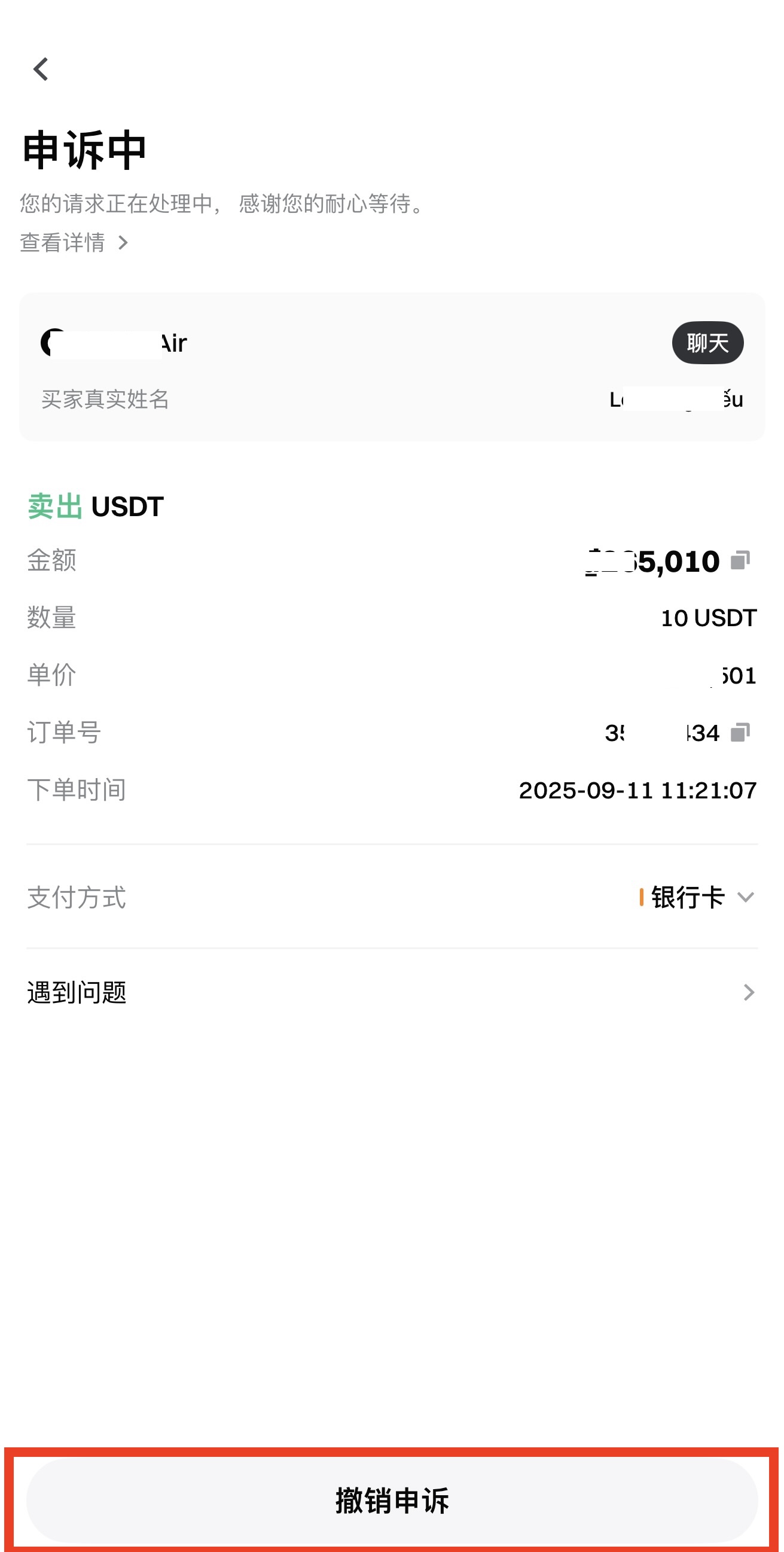Tap 撤销申诉 to cancel the appeal
The height and width of the screenshot is (1552, 784).
[392, 1499]
